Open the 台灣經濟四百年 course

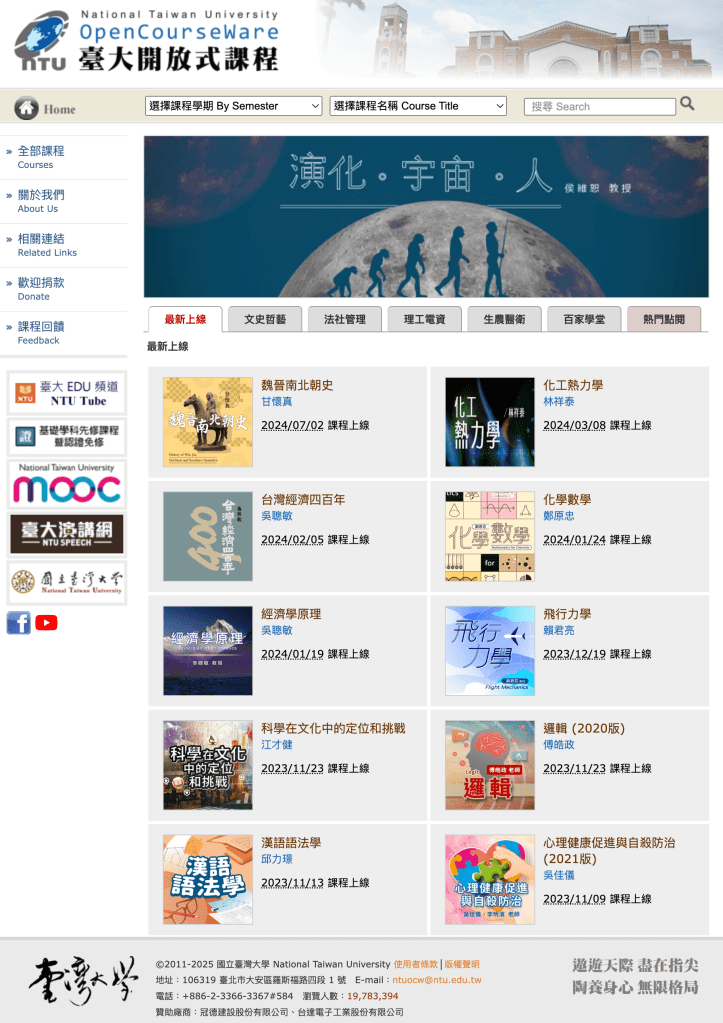click(304, 499)
